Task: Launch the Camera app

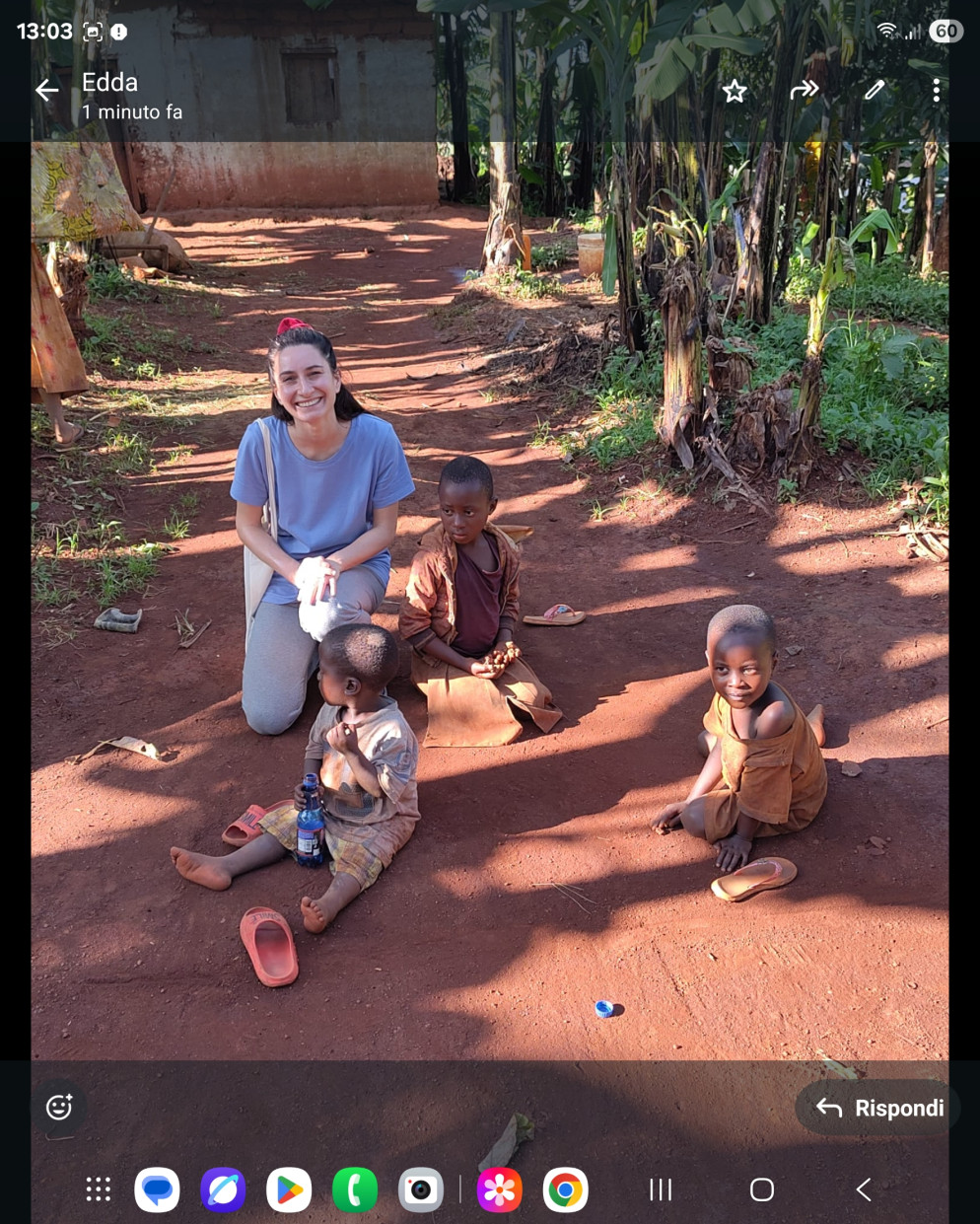Action: pyautogui.click(x=421, y=1189)
